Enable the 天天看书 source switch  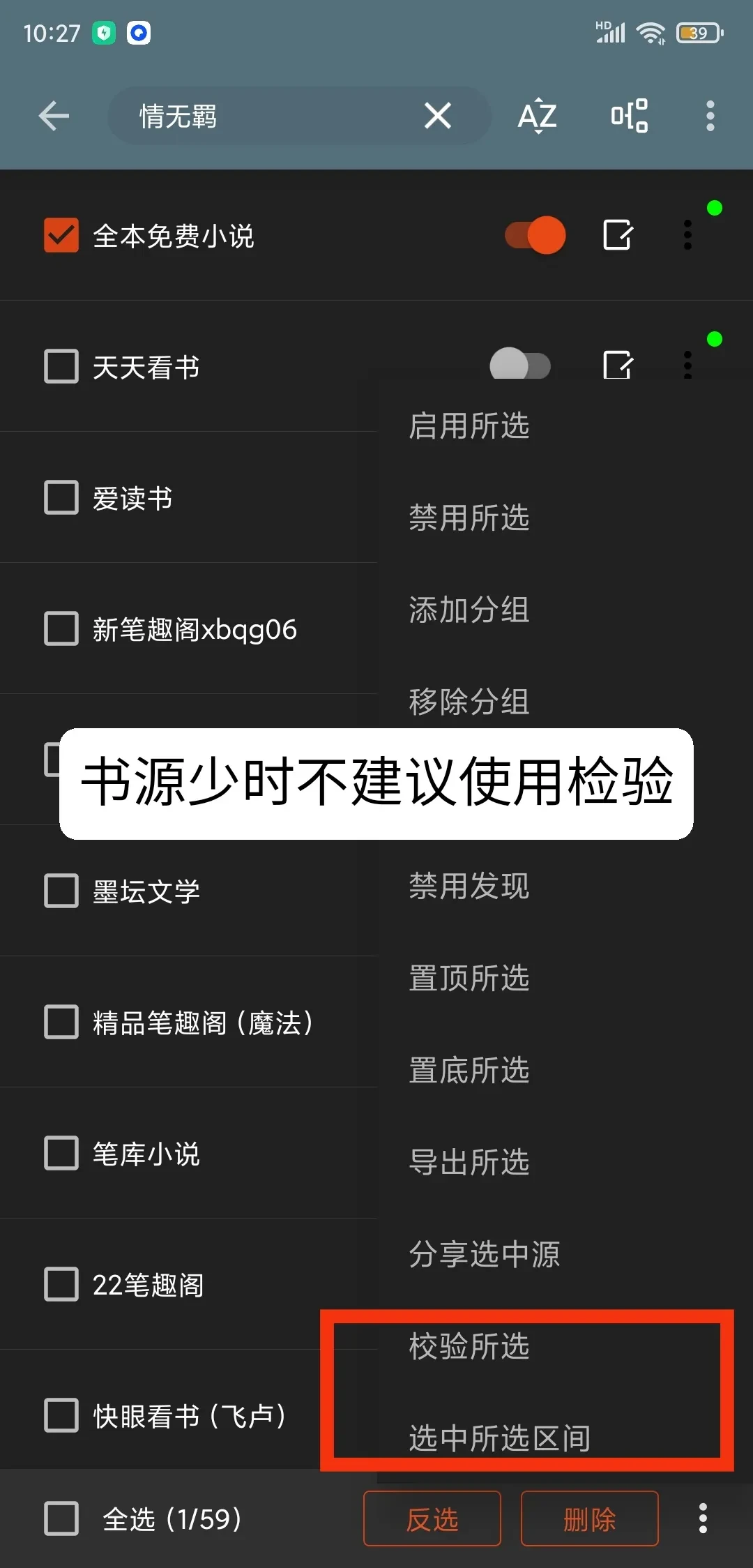(520, 365)
